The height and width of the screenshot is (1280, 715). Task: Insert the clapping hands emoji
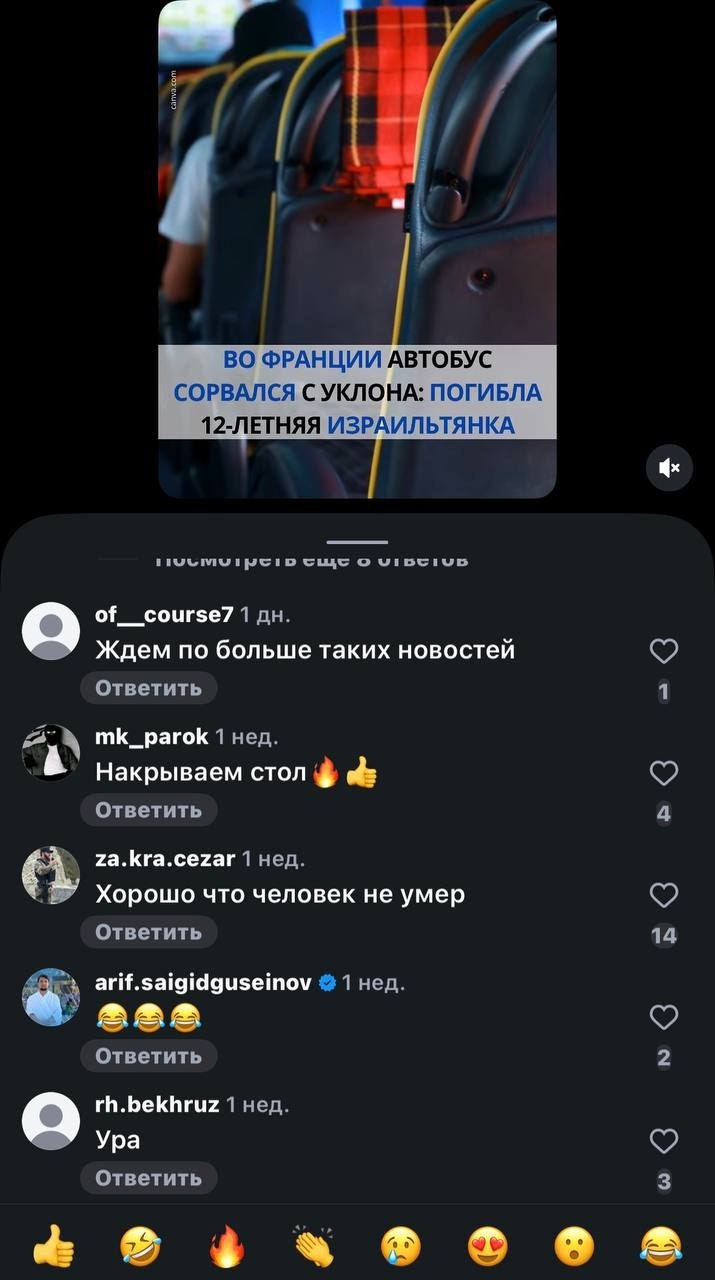(314, 1247)
